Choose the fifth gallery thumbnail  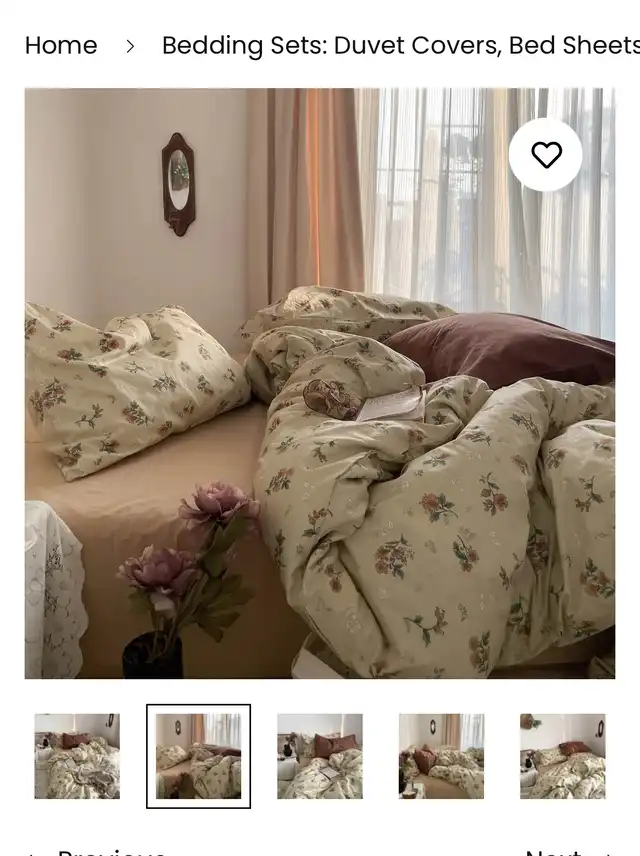pos(562,756)
